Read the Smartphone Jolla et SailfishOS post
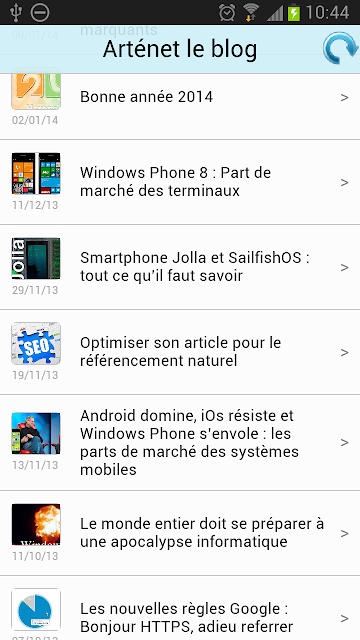360x640 pixels. 180,267
